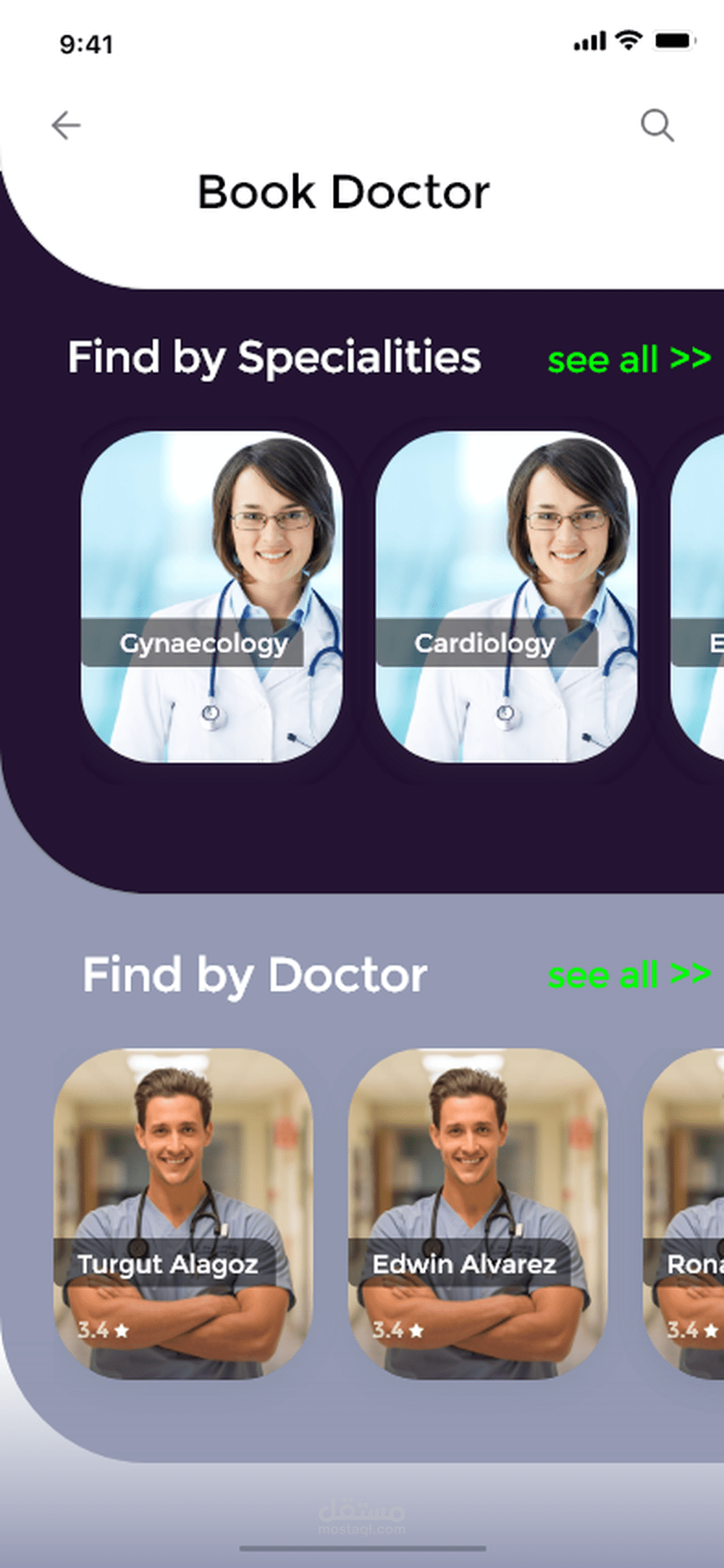Viewport: 724px width, 1568px height.
Task: Open the search magnifier icon
Action: 657,126
